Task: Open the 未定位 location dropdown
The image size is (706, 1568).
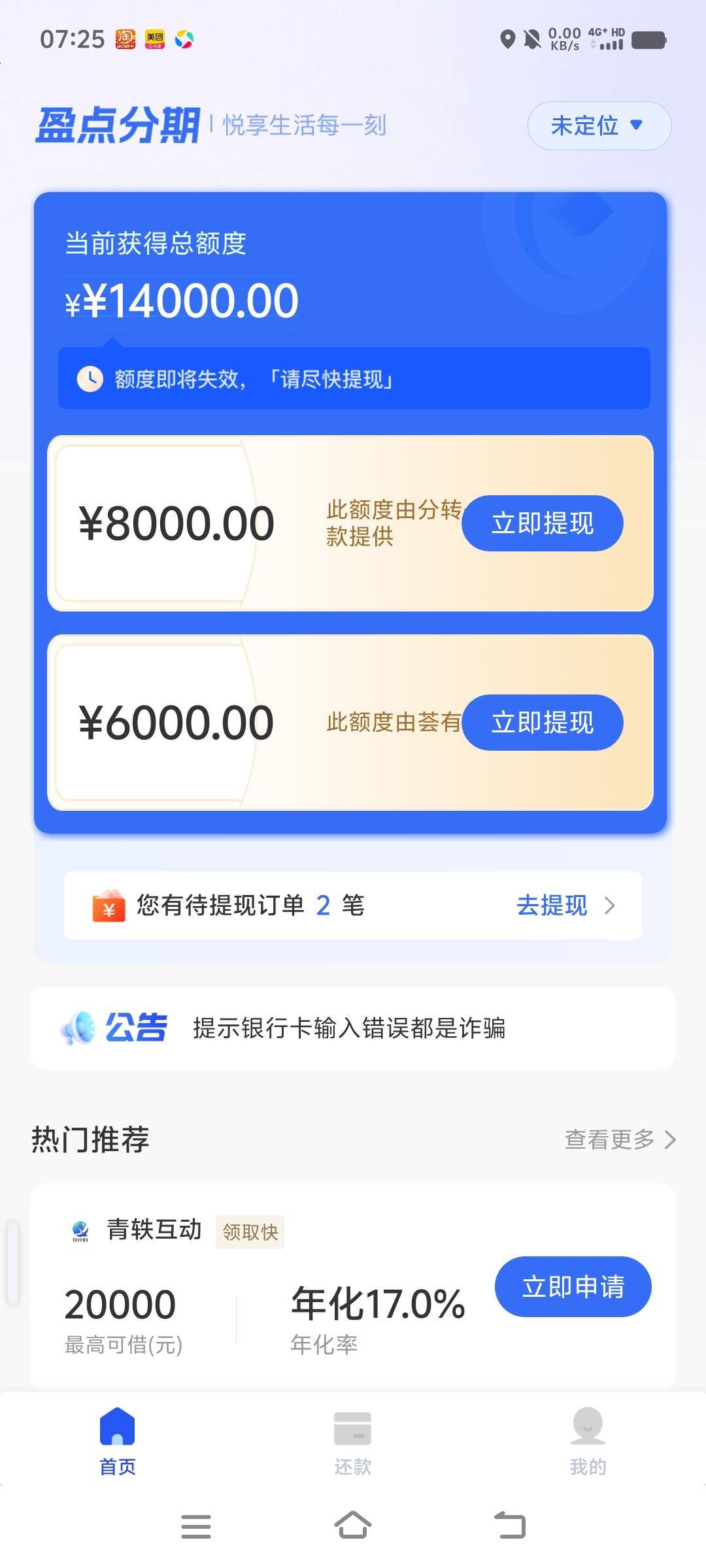Action: [599, 125]
